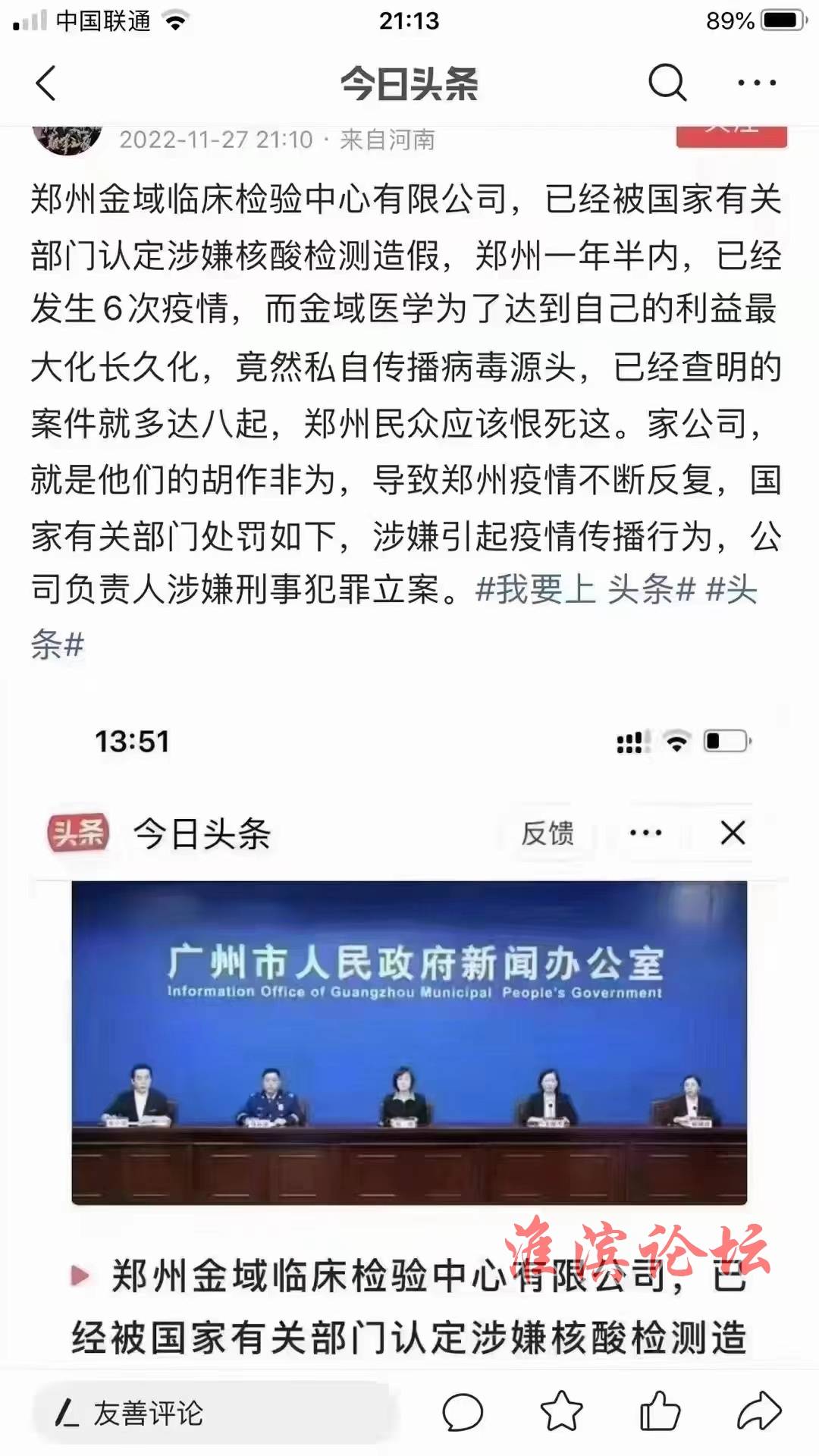Like this post with the thumbs-up
The image size is (819, 1456).
(660, 1413)
